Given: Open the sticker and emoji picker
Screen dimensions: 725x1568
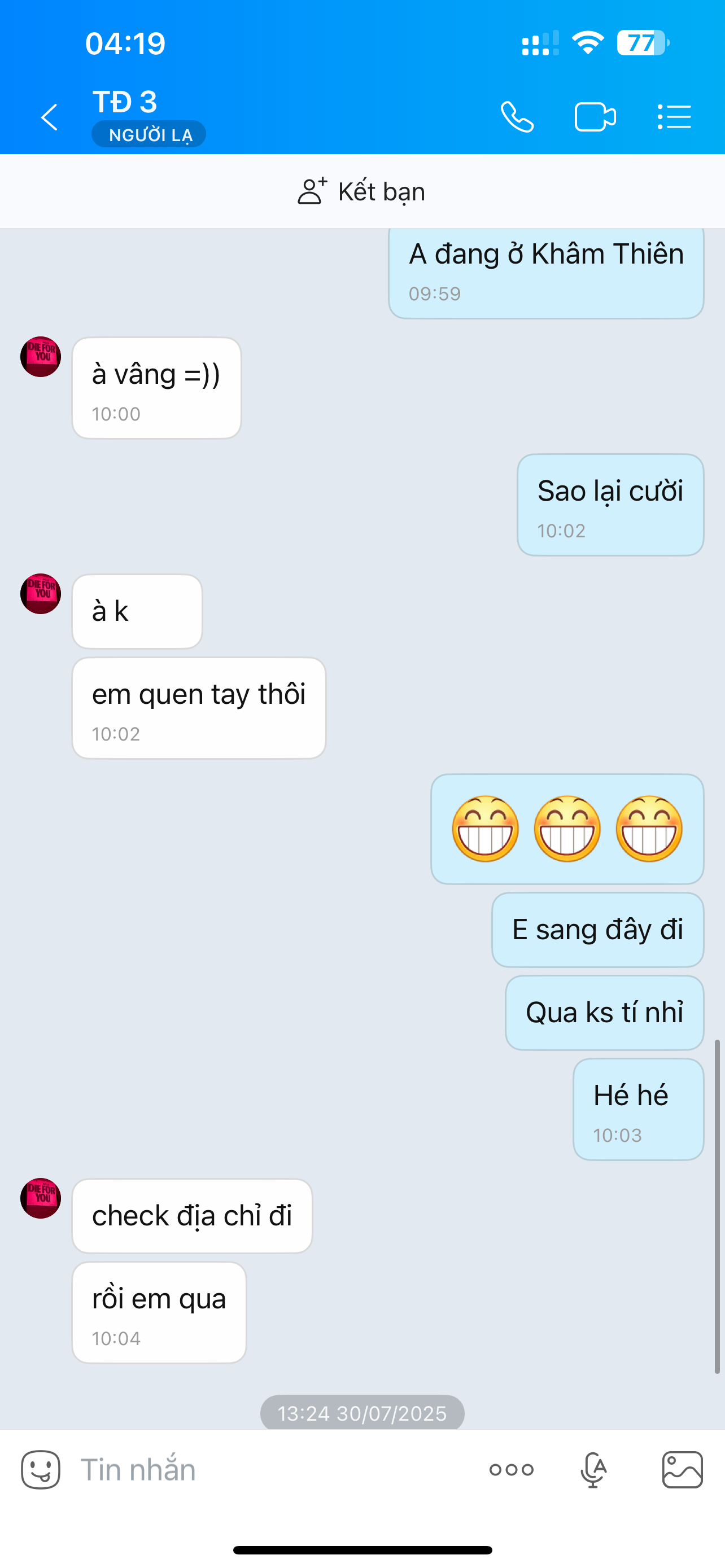Looking at the screenshot, I should pyautogui.click(x=41, y=1470).
